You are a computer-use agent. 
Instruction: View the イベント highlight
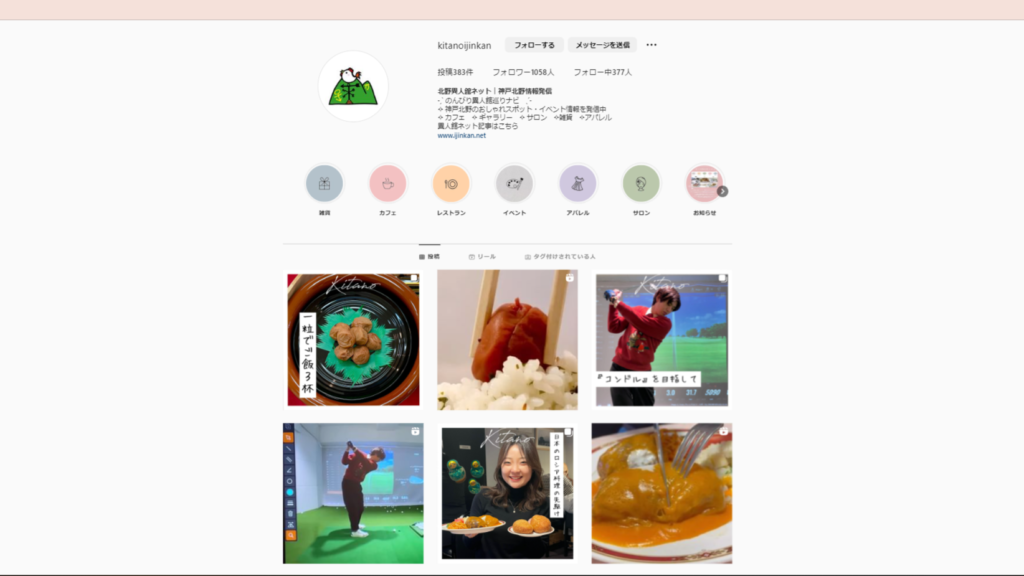coord(514,184)
